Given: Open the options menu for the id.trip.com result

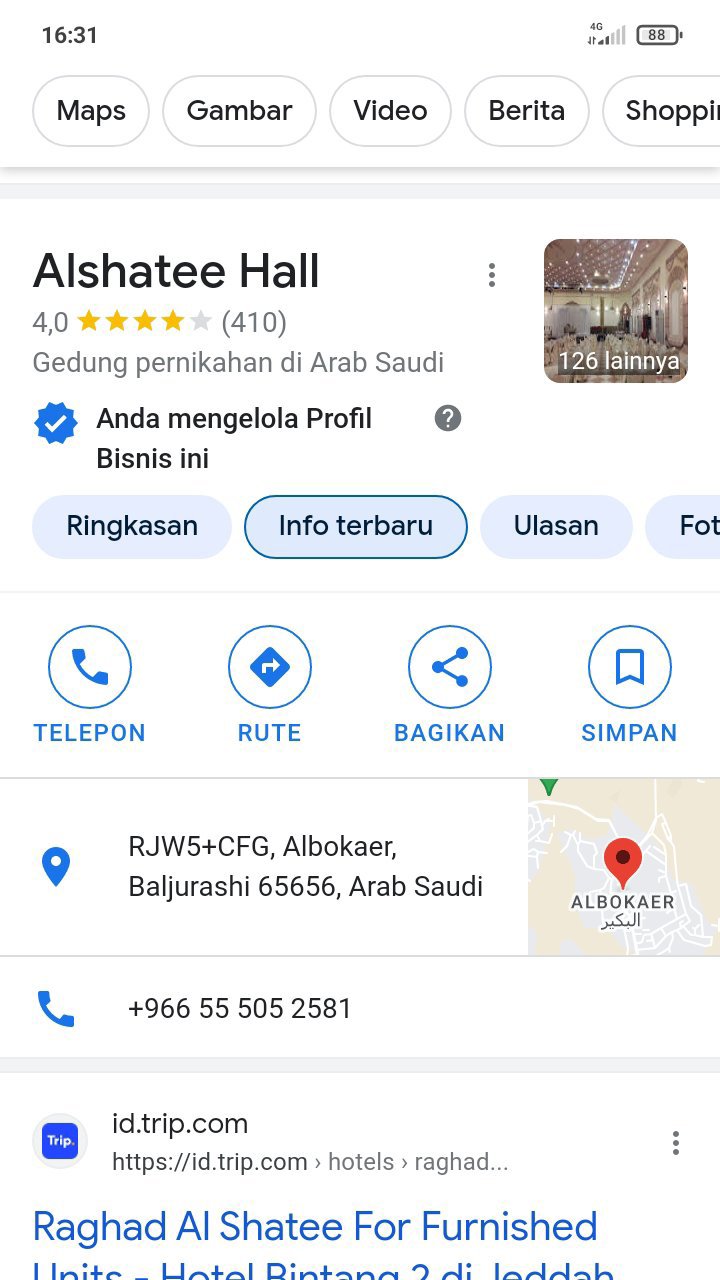Looking at the screenshot, I should [676, 1143].
